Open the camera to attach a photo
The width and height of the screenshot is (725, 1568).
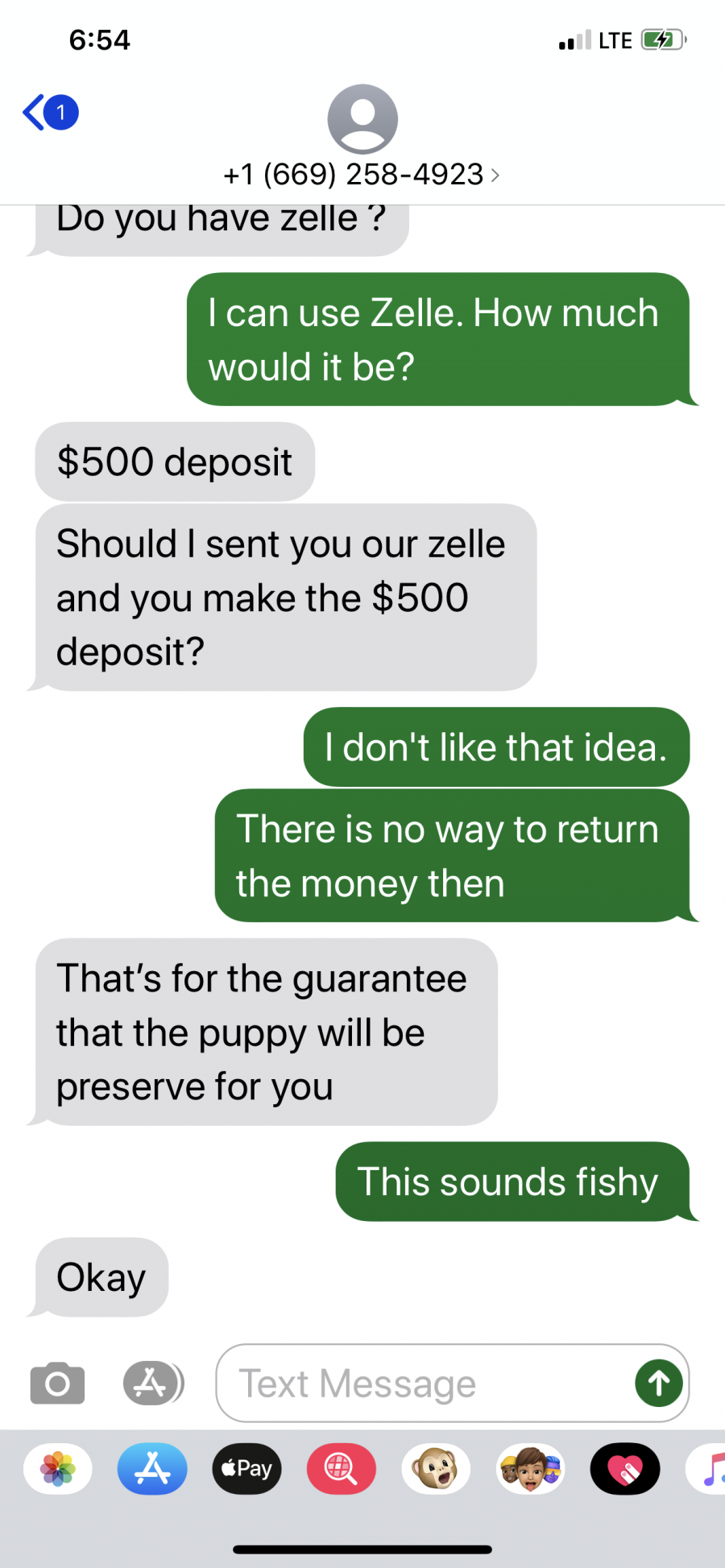point(57,1384)
